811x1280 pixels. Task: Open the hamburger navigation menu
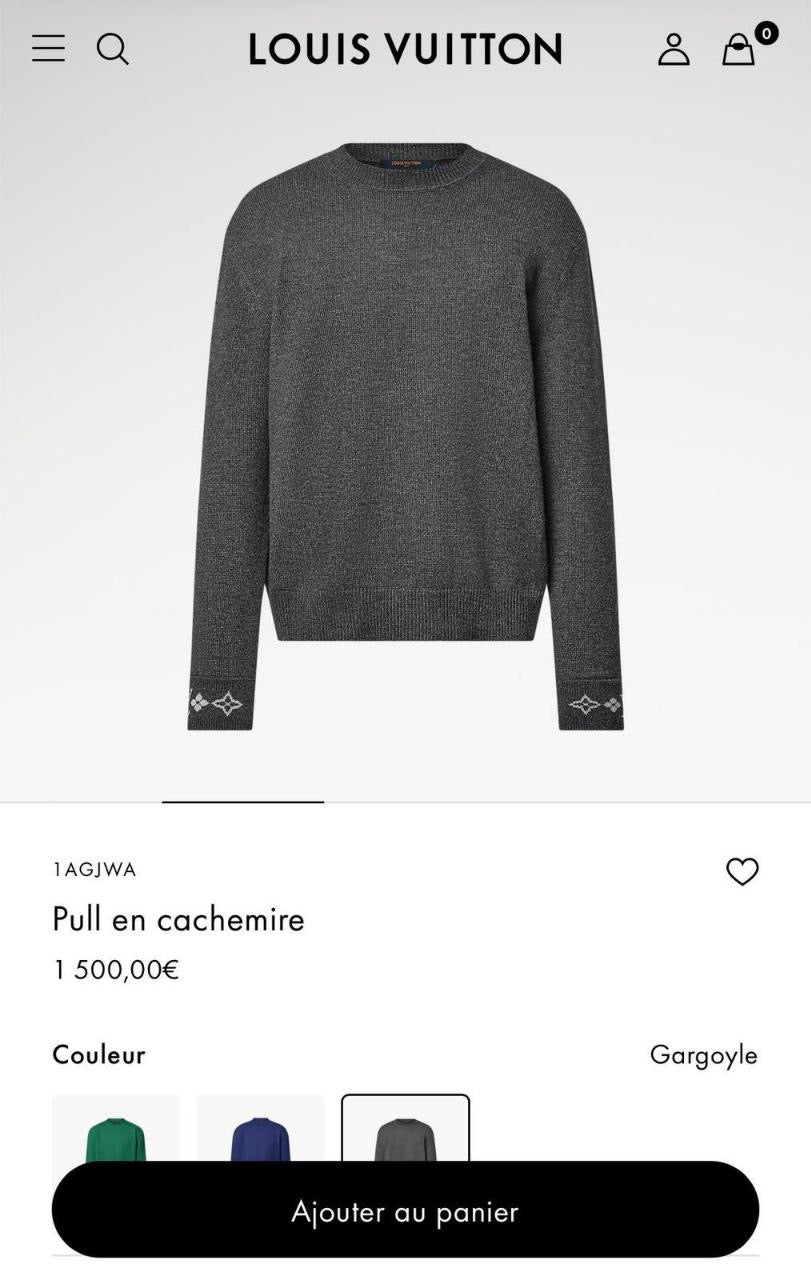[x=47, y=48]
